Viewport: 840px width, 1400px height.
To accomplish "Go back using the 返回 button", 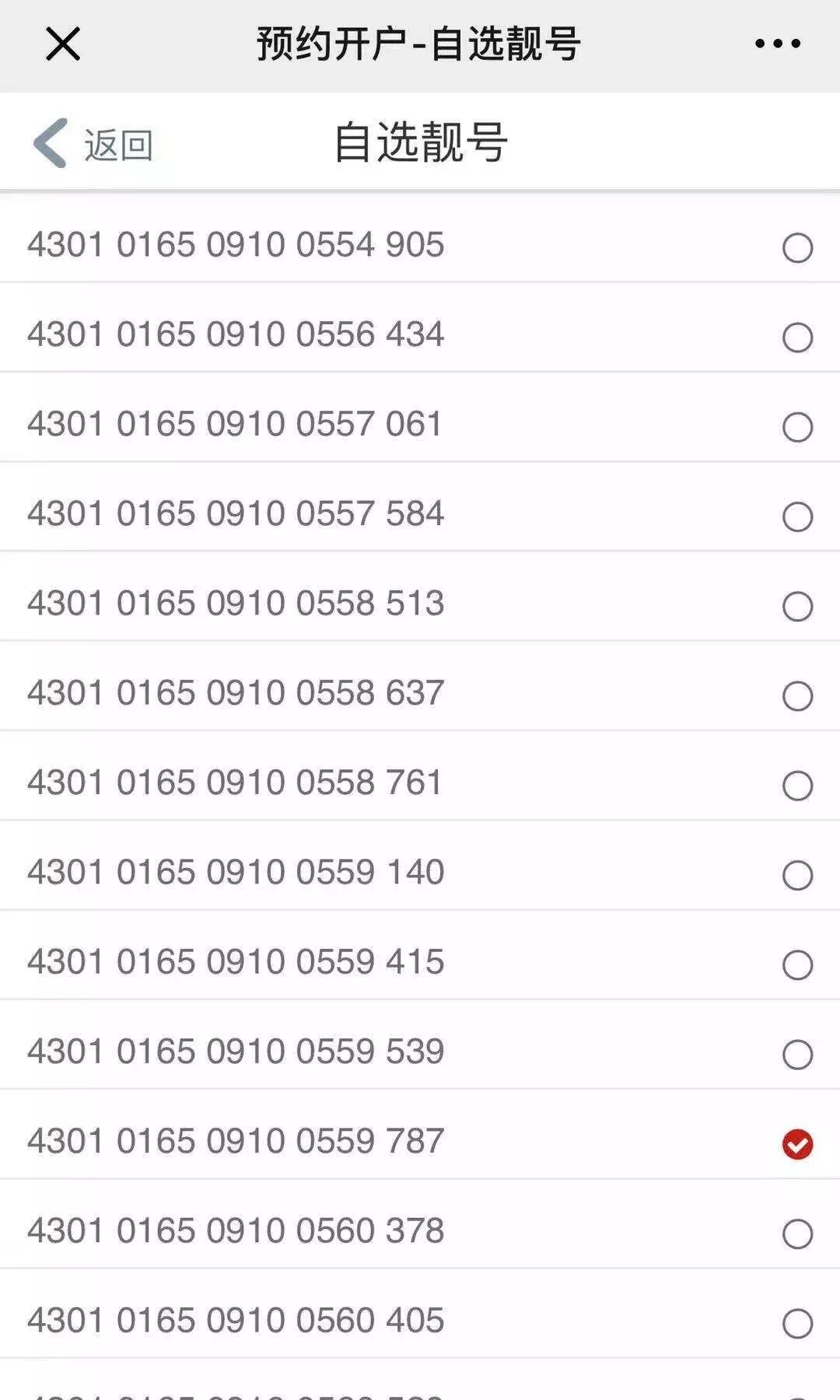I will [x=93, y=144].
